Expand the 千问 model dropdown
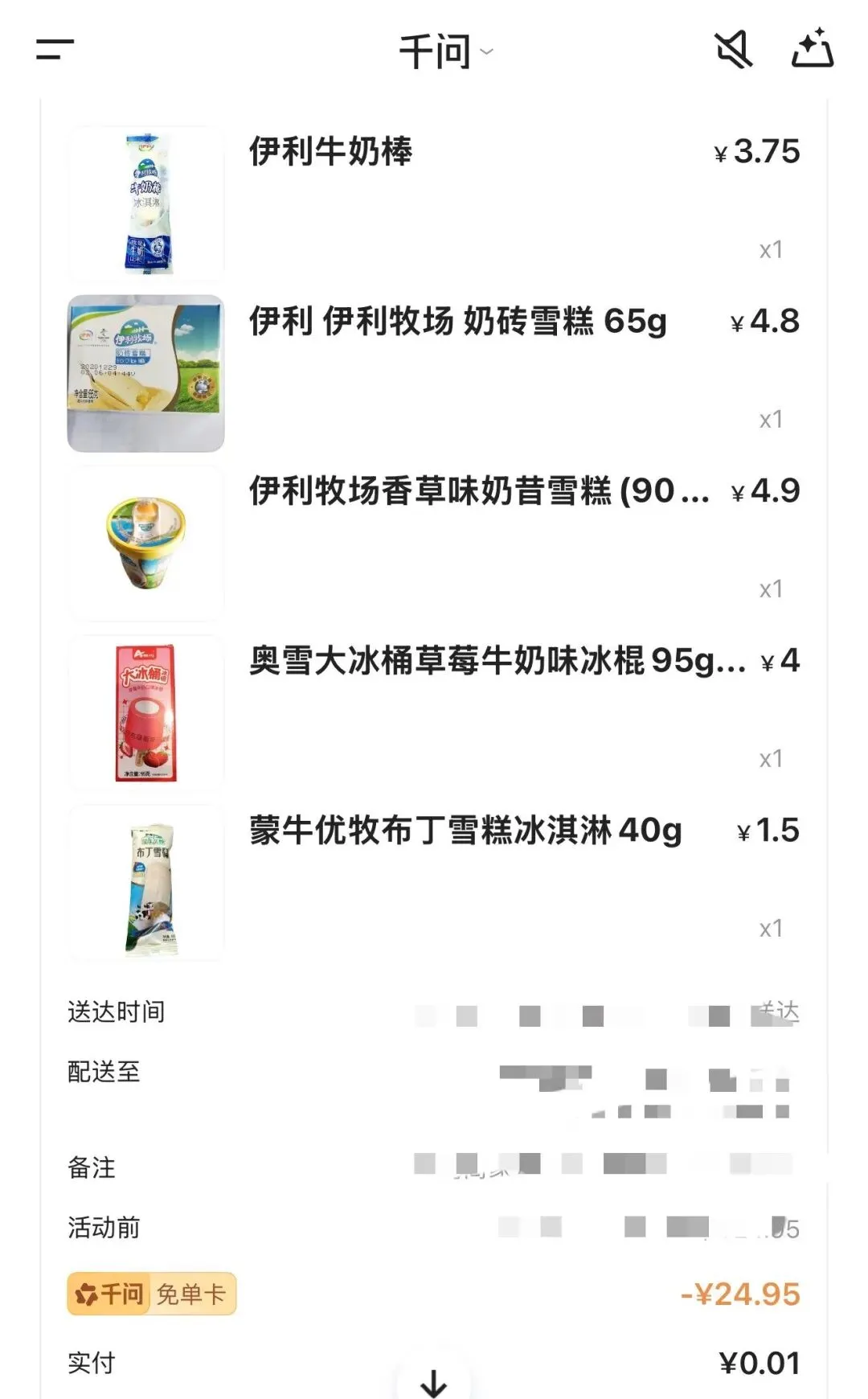 coord(447,52)
